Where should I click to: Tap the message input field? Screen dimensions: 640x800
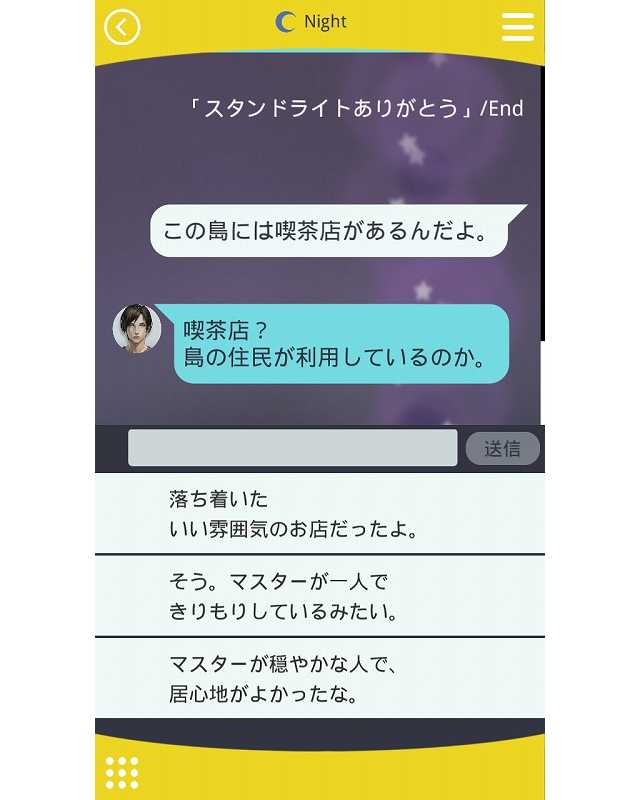(x=292, y=448)
